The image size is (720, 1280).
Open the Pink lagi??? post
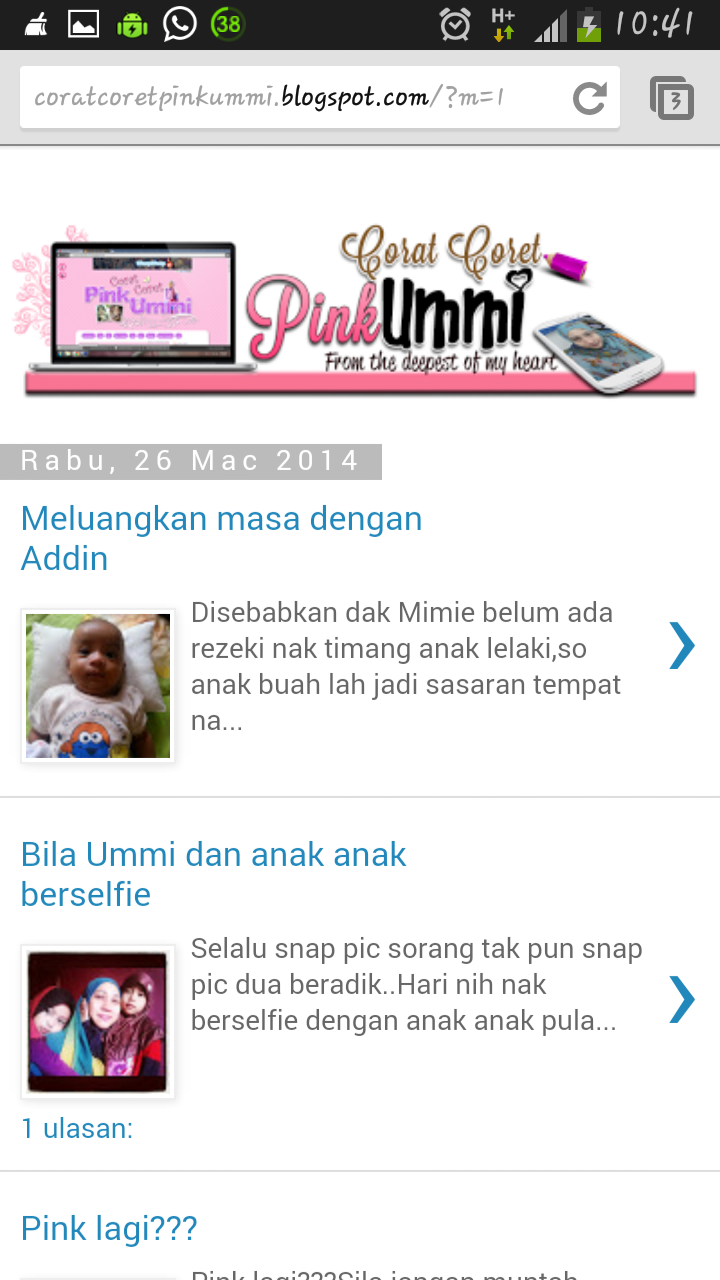coord(109,1228)
